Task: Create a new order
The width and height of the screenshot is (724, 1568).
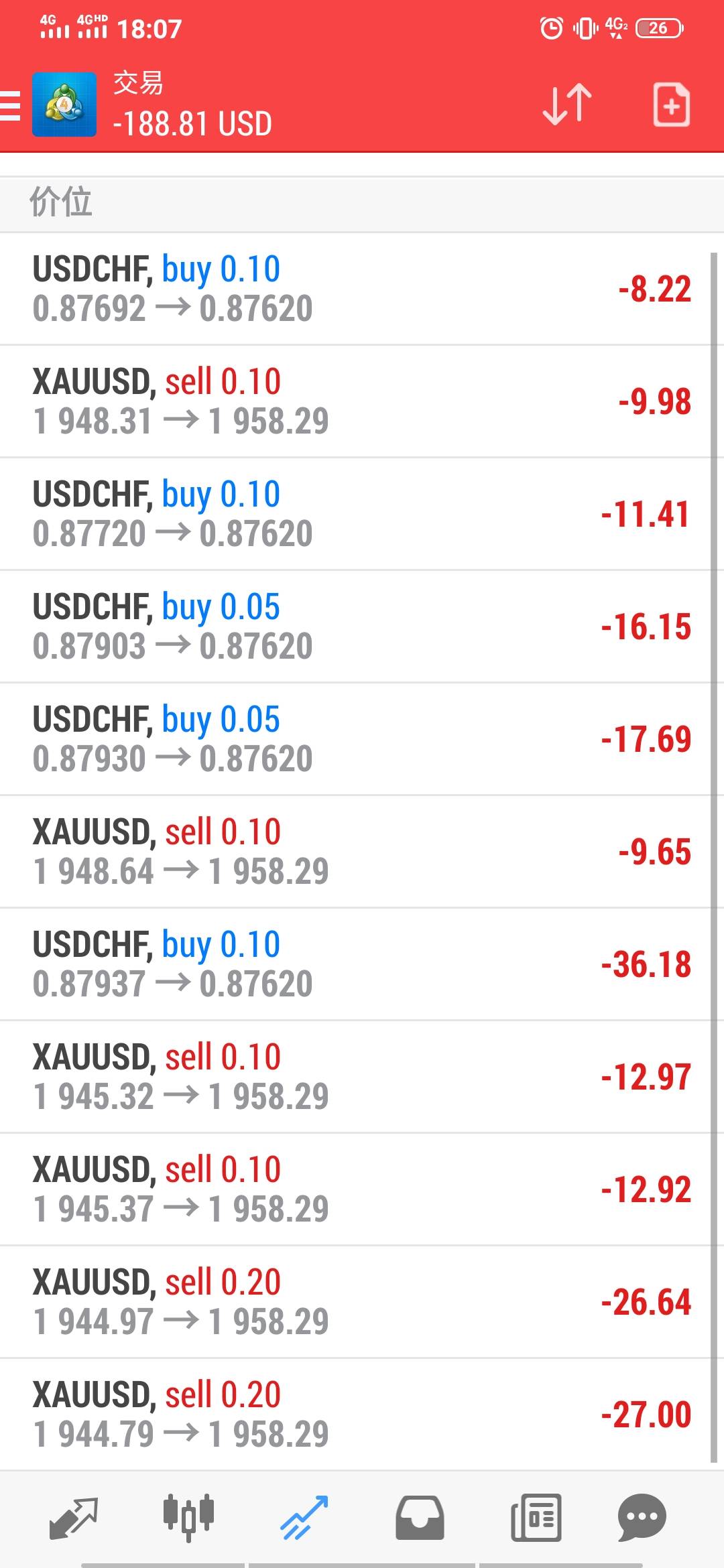Action: (671, 105)
